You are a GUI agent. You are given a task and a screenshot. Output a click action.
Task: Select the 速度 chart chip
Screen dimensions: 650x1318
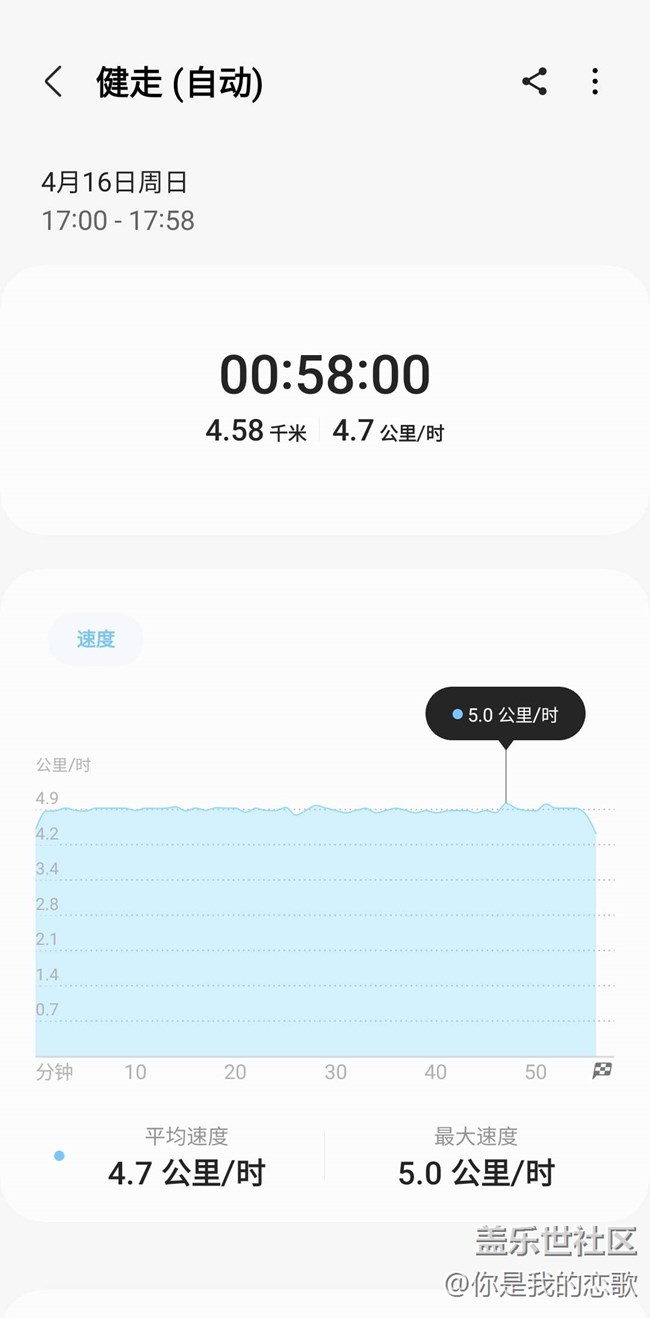pos(96,639)
